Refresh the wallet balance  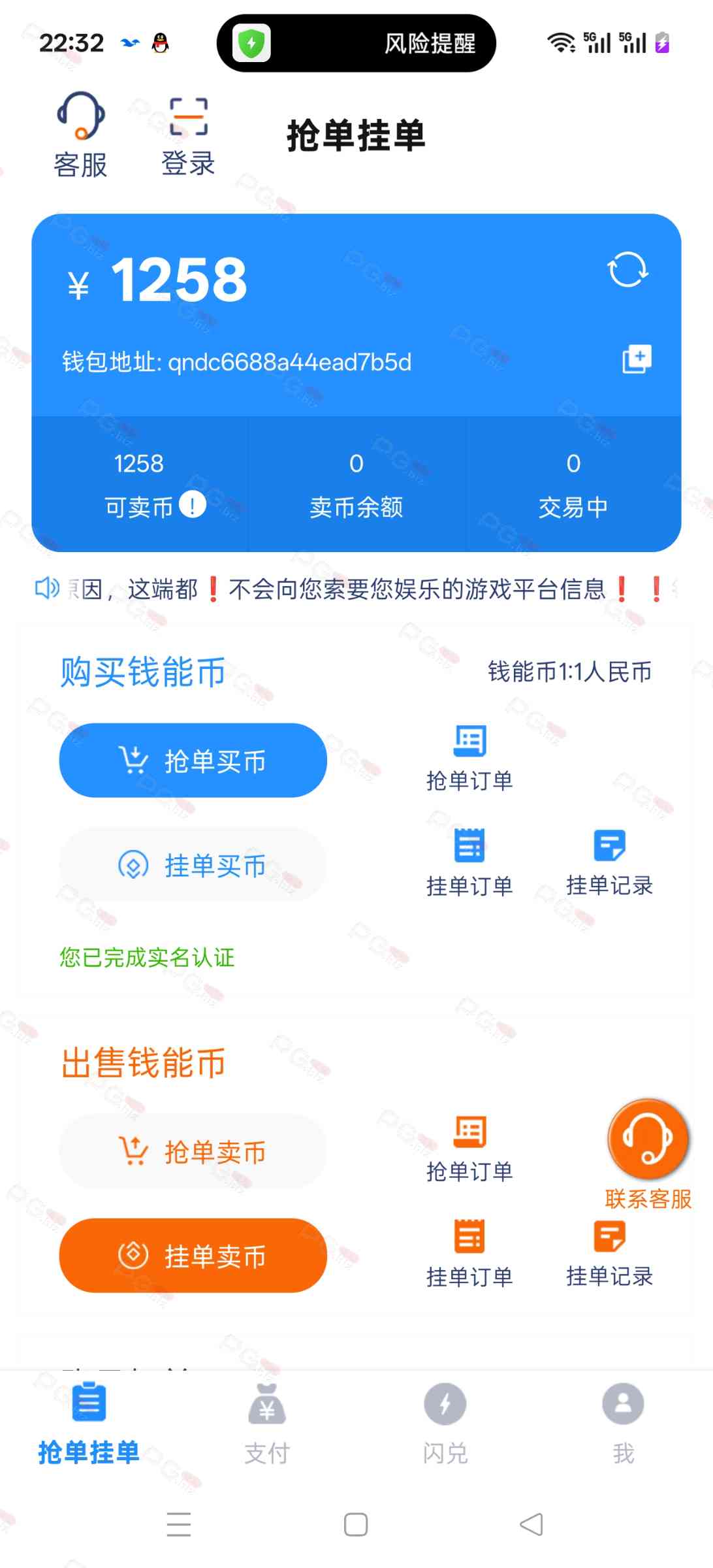[627, 270]
